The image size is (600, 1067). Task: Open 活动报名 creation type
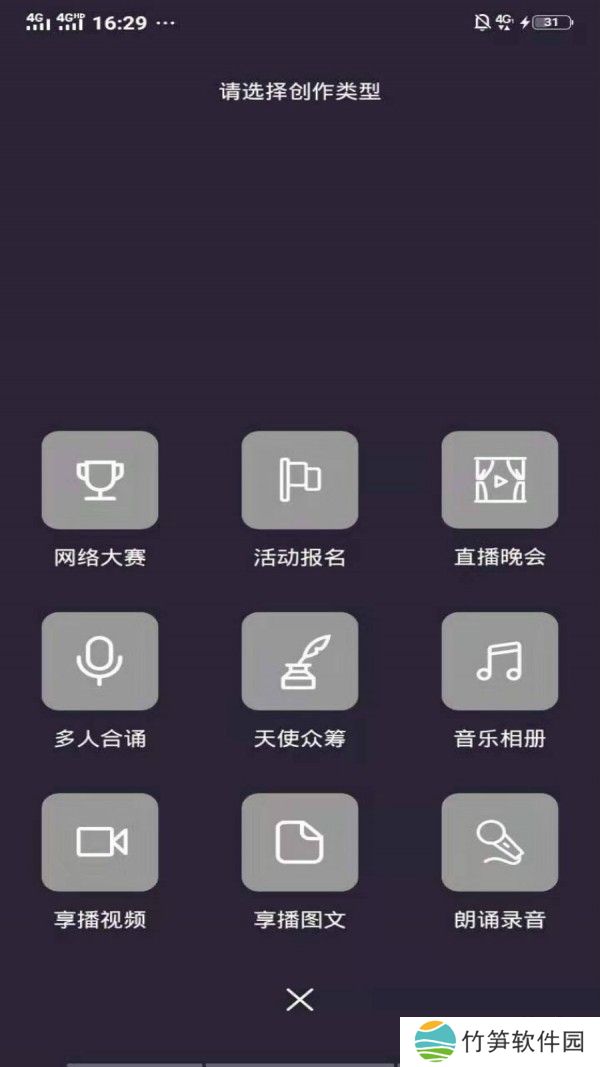300,480
